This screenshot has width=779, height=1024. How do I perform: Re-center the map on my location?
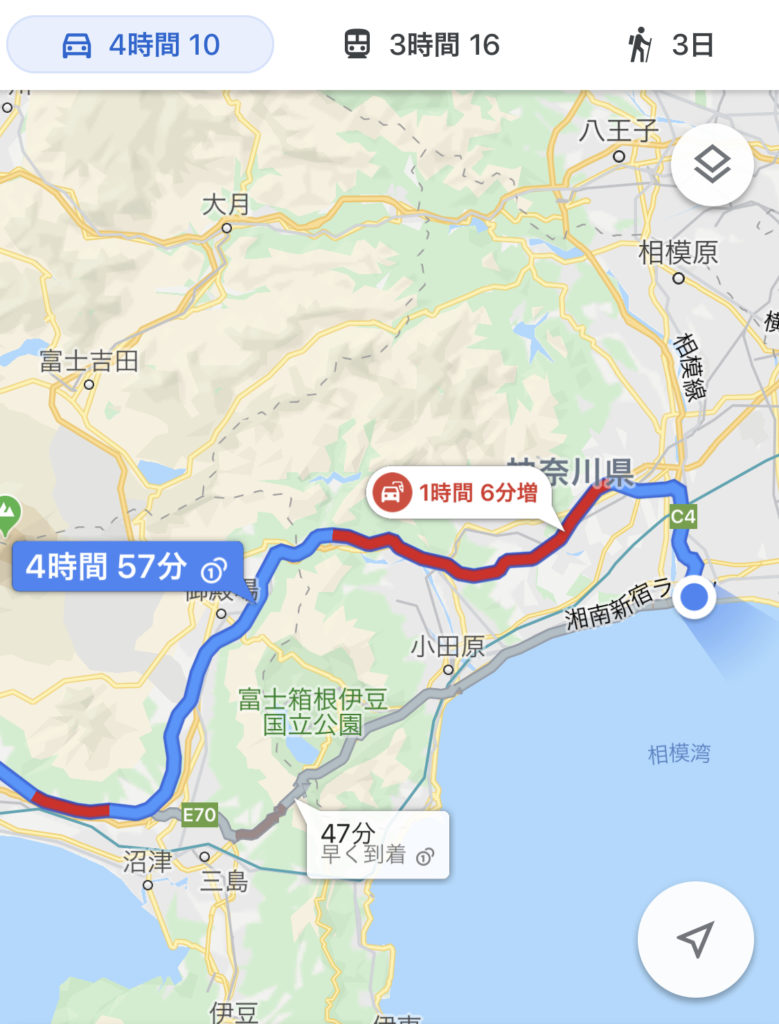(695, 938)
